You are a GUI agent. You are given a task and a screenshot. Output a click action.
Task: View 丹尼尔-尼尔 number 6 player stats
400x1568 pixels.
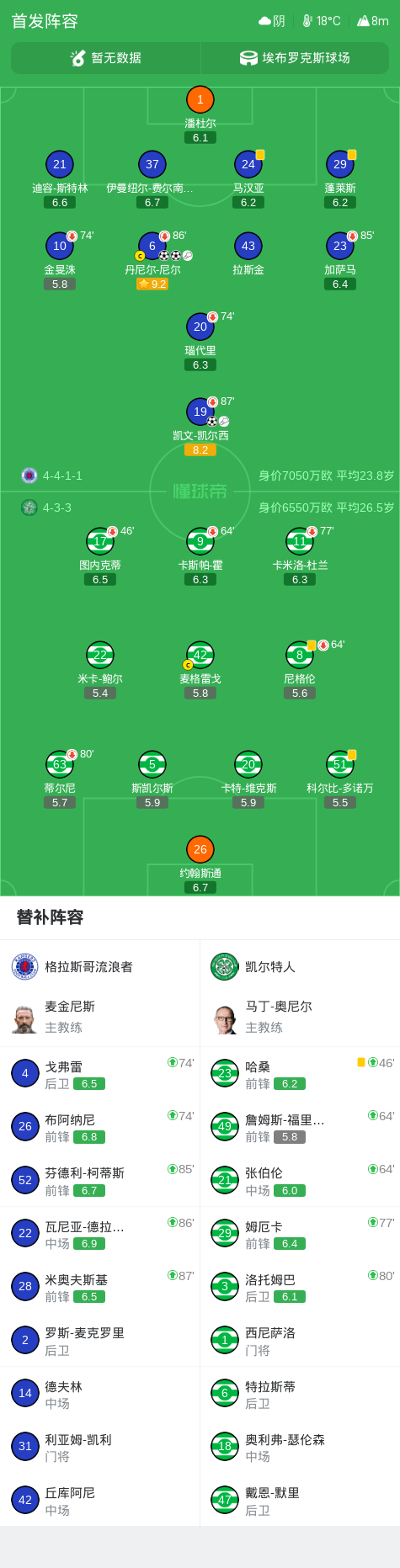[x=152, y=260]
